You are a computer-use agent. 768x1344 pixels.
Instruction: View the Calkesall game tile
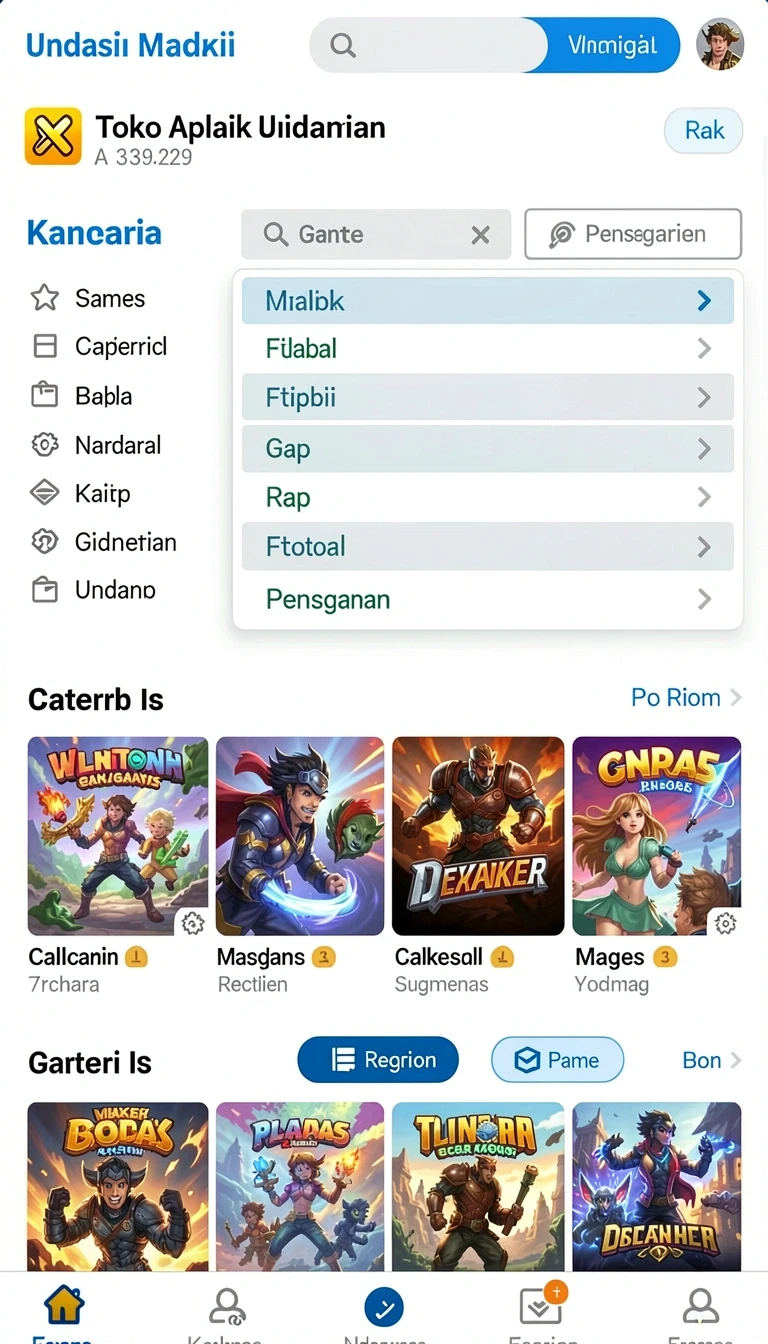[478, 866]
